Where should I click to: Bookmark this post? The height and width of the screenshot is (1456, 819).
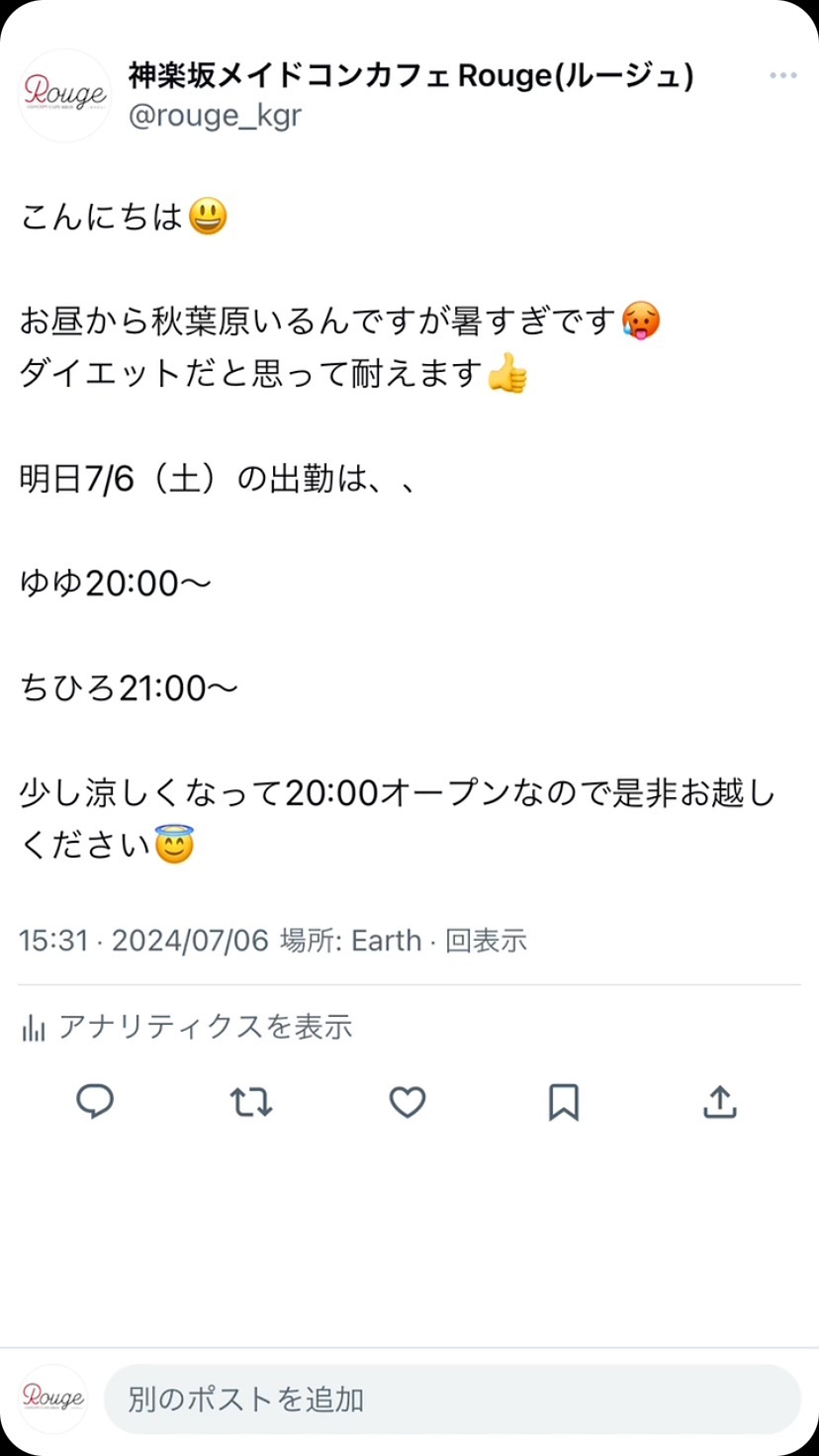click(x=563, y=1101)
